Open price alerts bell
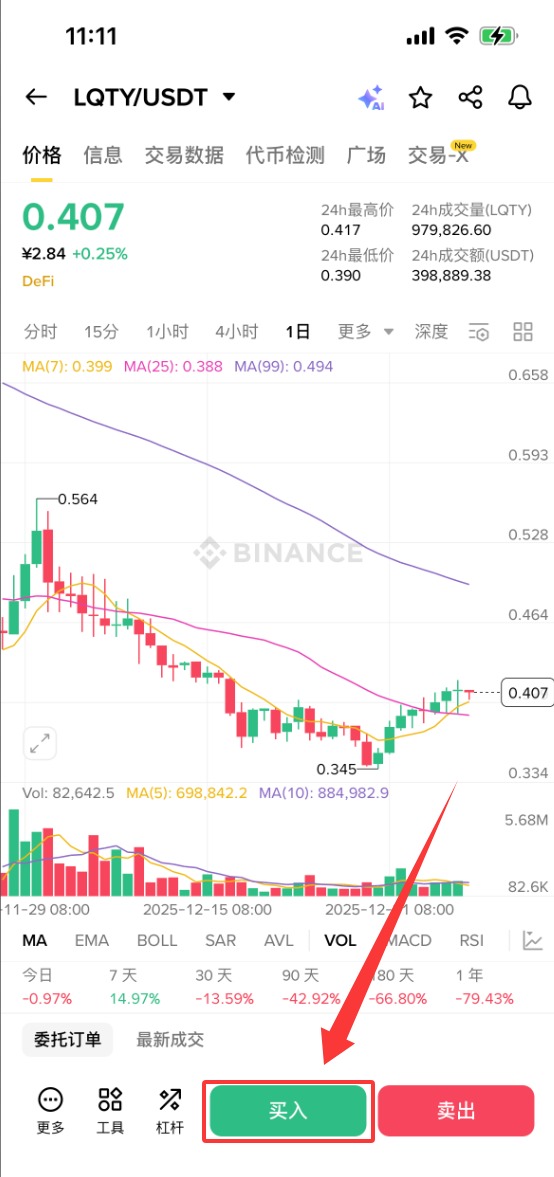The width and height of the screenshot is (554, 1177). pyautogui.click(x=519, y=98)
